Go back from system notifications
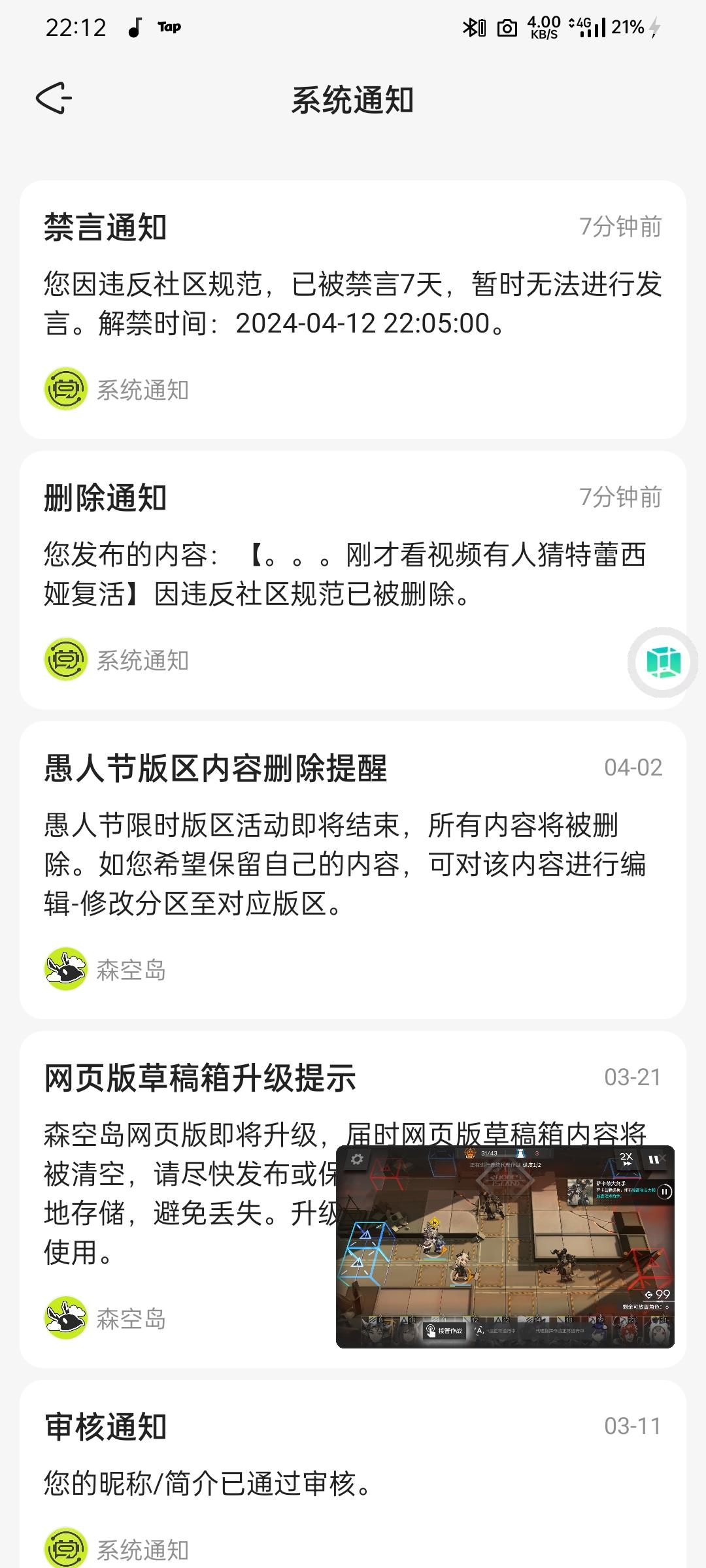 click(x=54, y=99)
